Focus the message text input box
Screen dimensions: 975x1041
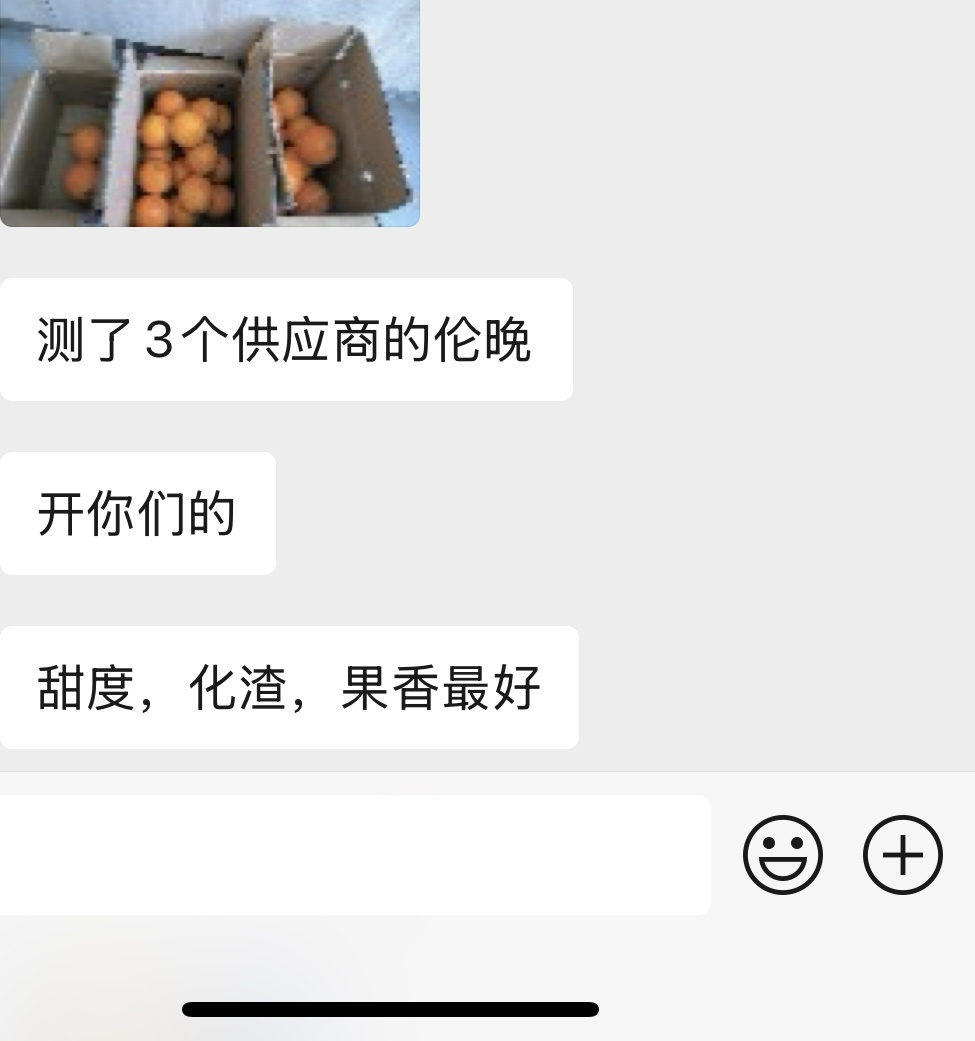(x=355, y=855)
